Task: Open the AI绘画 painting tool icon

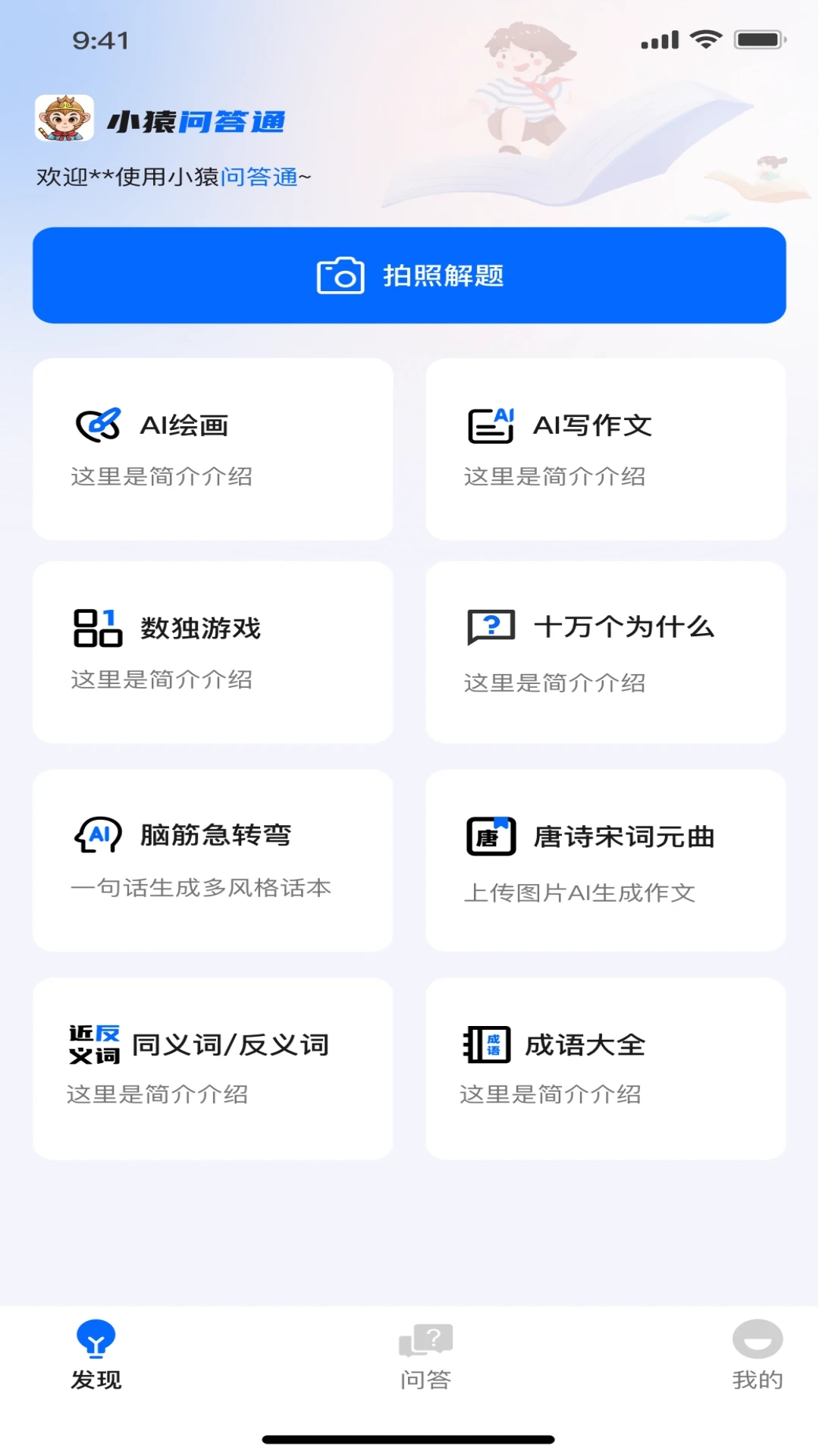Action: pos(97,424)
